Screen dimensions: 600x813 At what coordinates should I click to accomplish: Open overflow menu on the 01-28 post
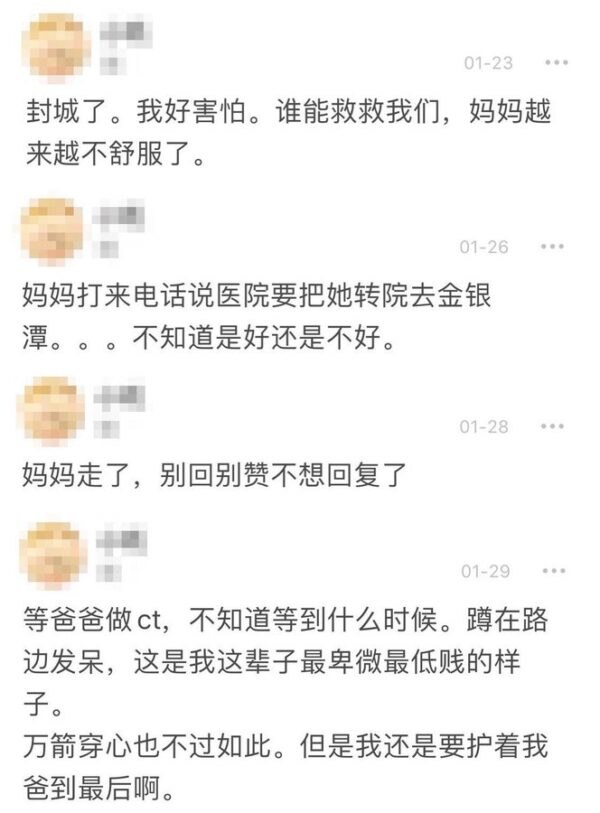552,427
